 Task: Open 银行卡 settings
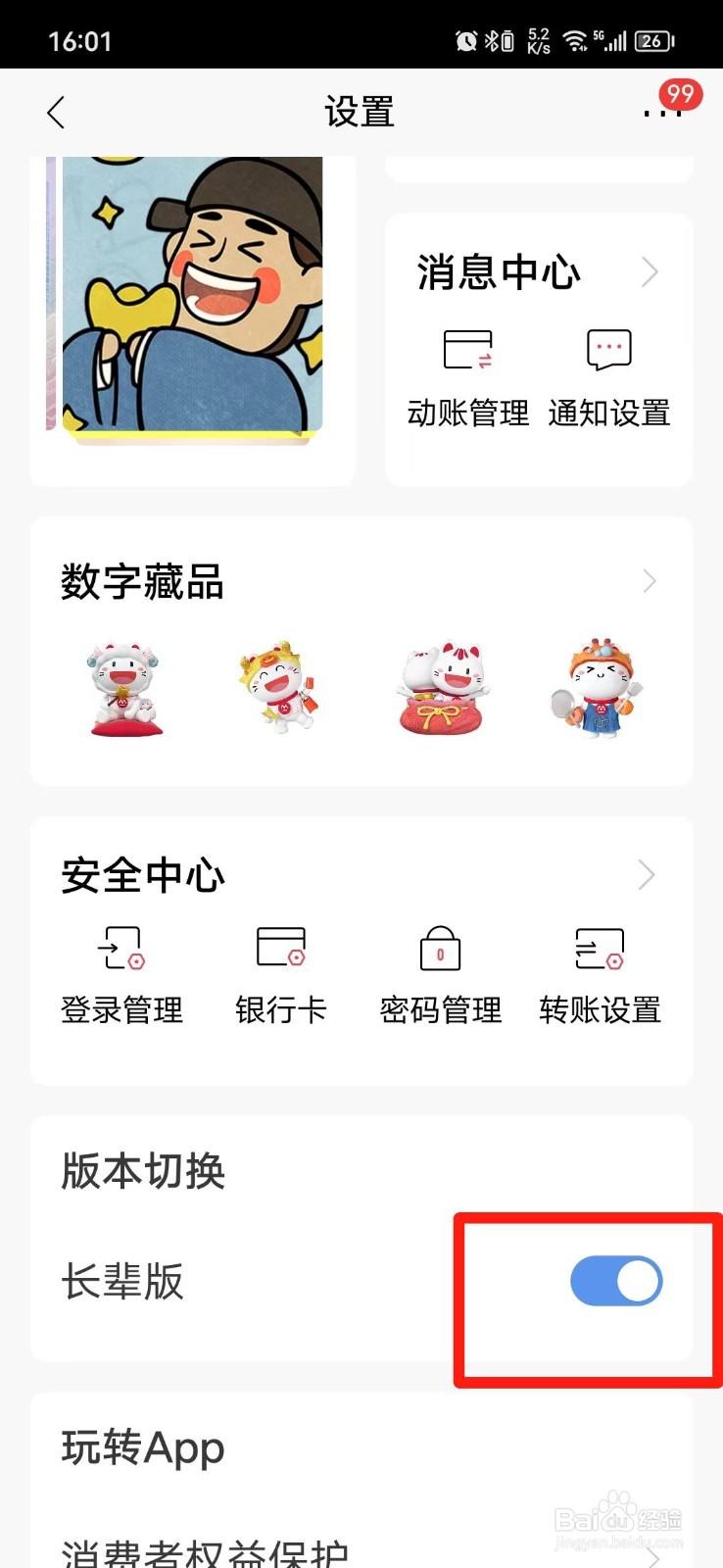281,975
